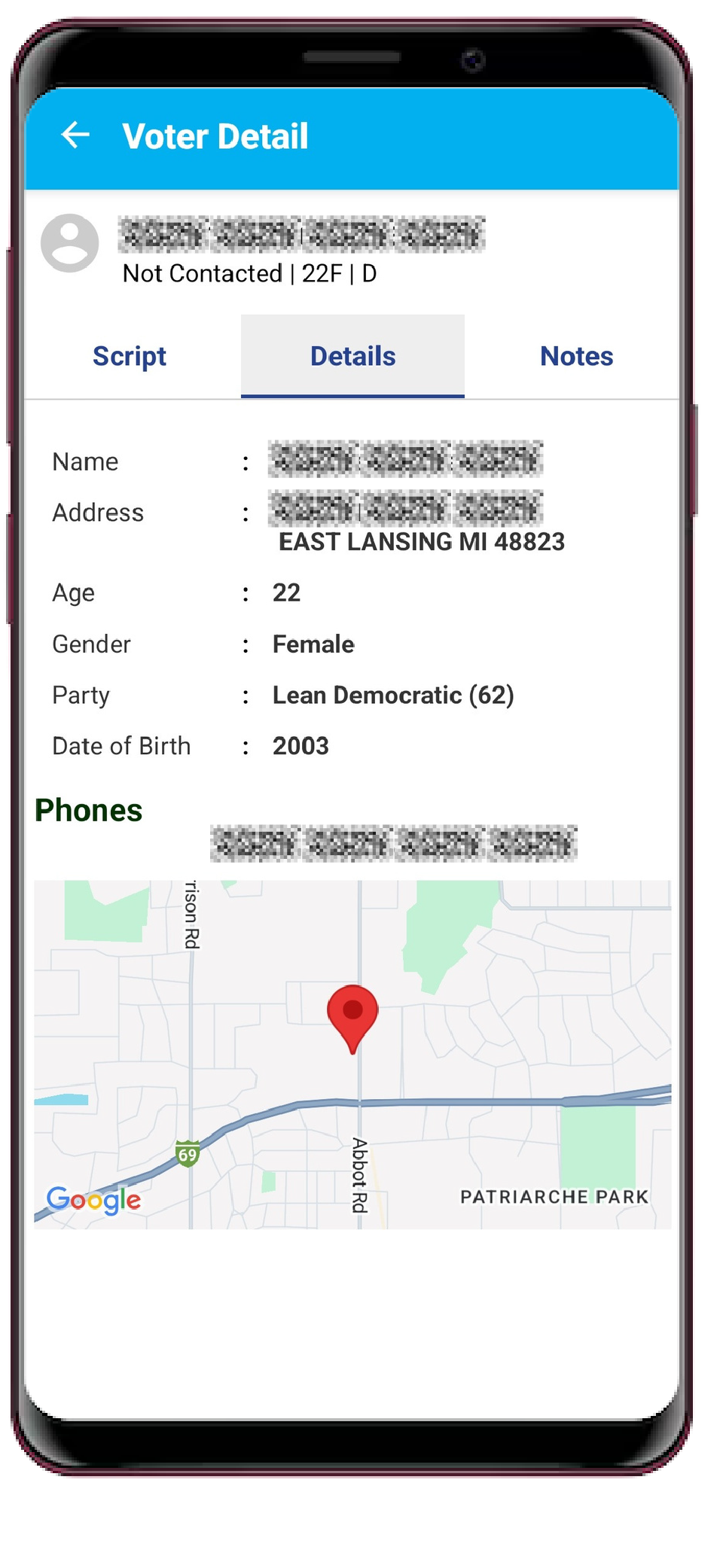Click the Interstate 69 highway shield on the map

(x=188, y=1154)
